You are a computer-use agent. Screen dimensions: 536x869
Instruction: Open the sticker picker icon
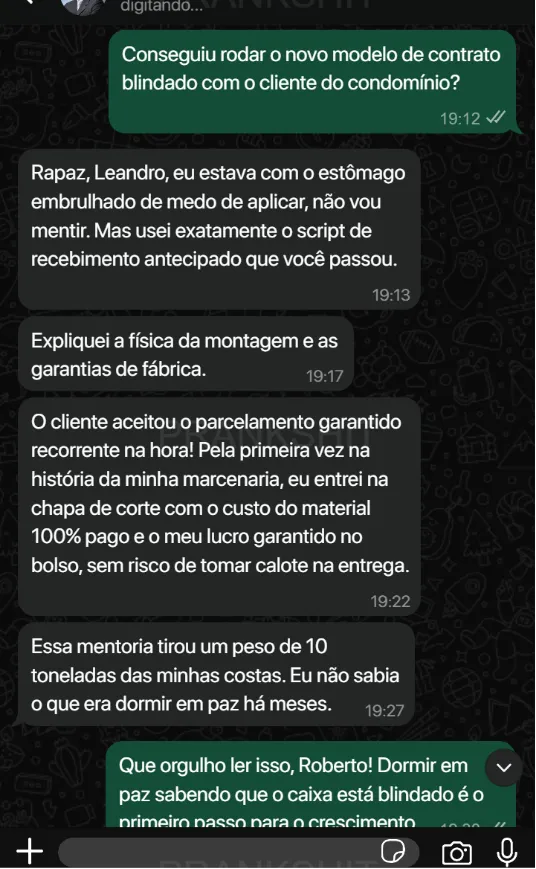tap(392, 851)
